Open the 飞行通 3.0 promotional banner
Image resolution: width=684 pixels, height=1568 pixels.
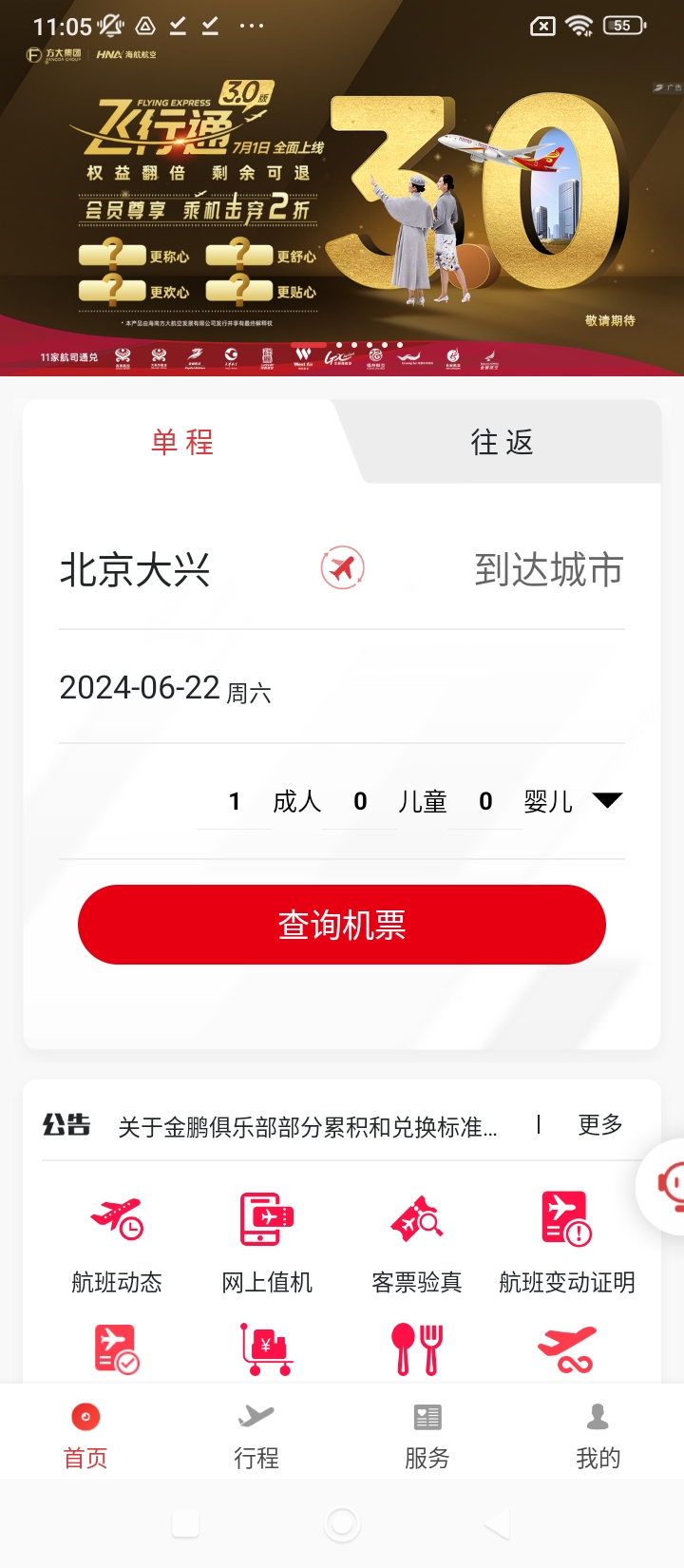(x=342, y=200)
